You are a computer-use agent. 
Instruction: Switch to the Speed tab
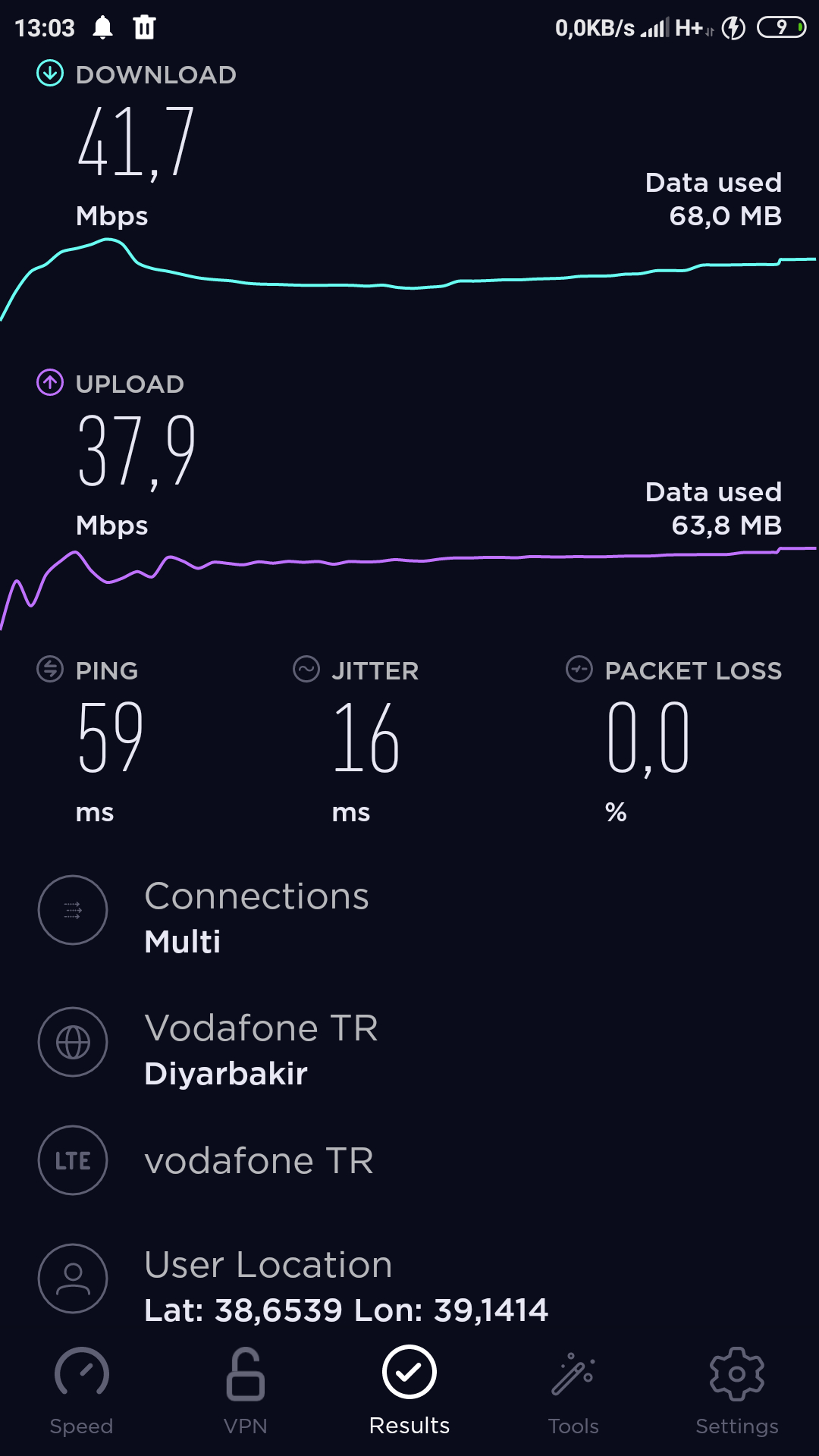(x=81, y=1392)
